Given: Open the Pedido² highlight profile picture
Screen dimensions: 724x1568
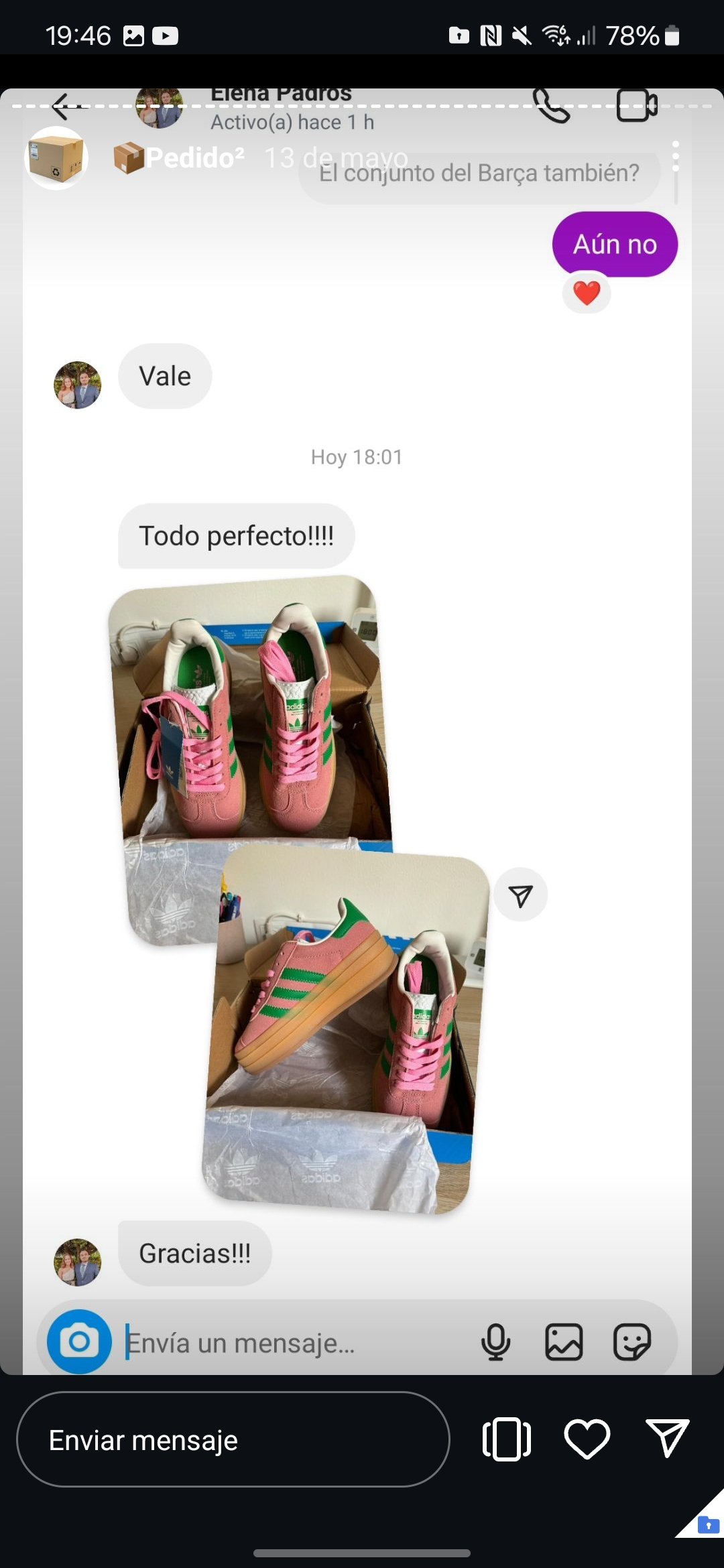Looking at the screenshot, I should [x=56, y=158].
